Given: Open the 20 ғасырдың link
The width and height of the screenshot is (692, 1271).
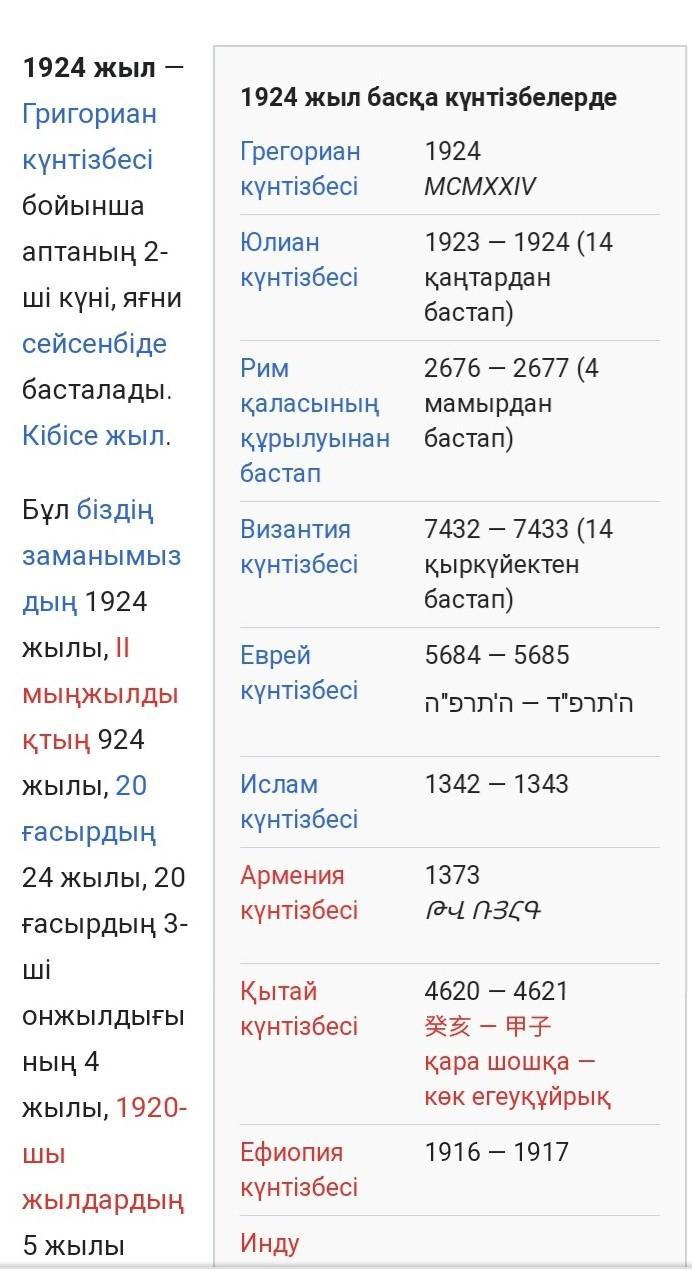Looking at the screenshot, I should coord(89,832).
